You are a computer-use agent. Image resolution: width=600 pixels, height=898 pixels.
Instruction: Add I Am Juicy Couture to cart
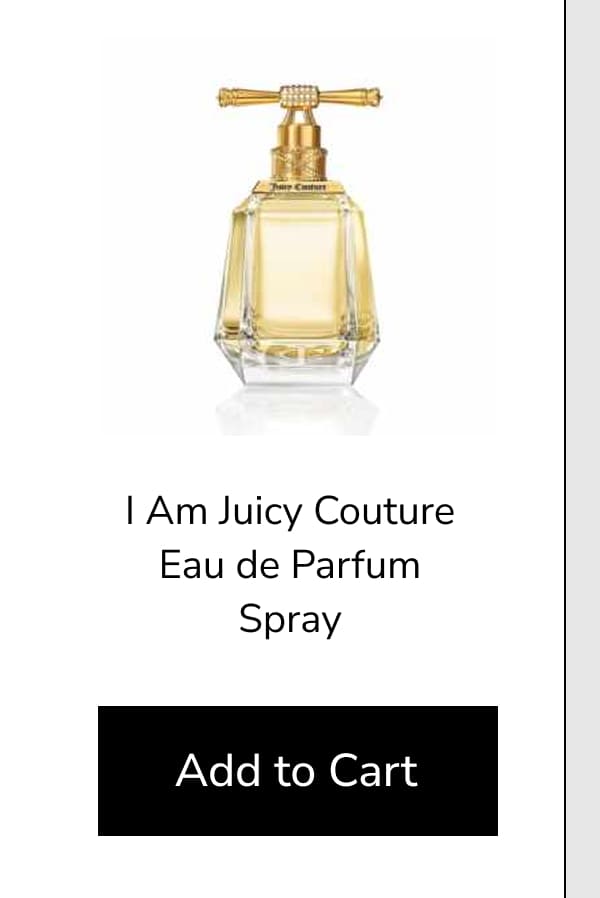(x=297, y=770)
